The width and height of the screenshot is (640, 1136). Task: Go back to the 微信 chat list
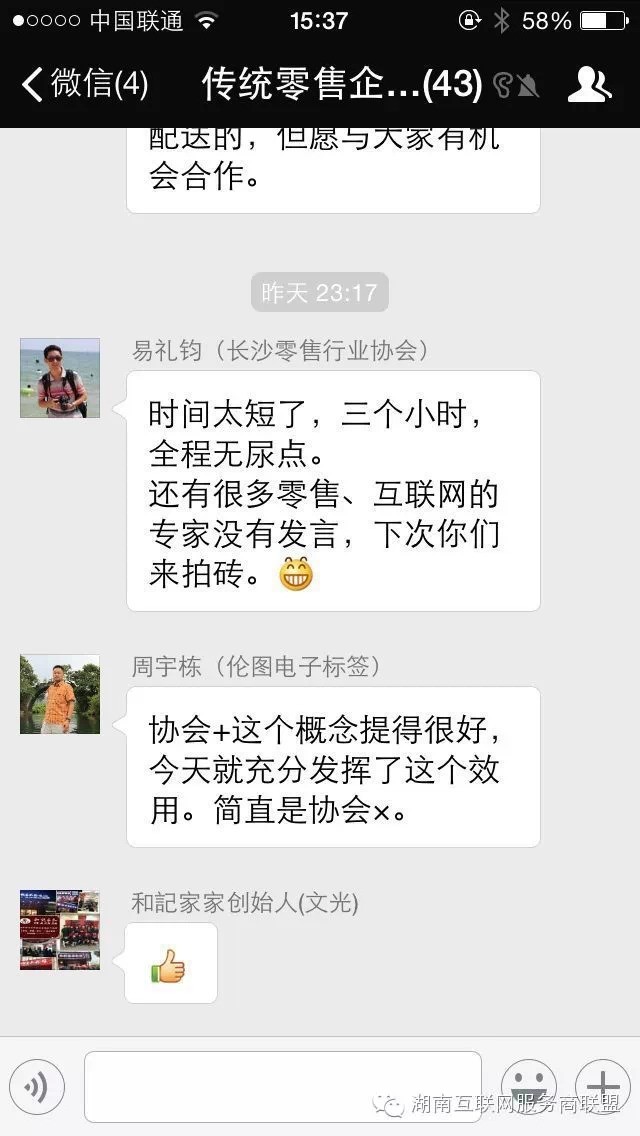point(84,85)
